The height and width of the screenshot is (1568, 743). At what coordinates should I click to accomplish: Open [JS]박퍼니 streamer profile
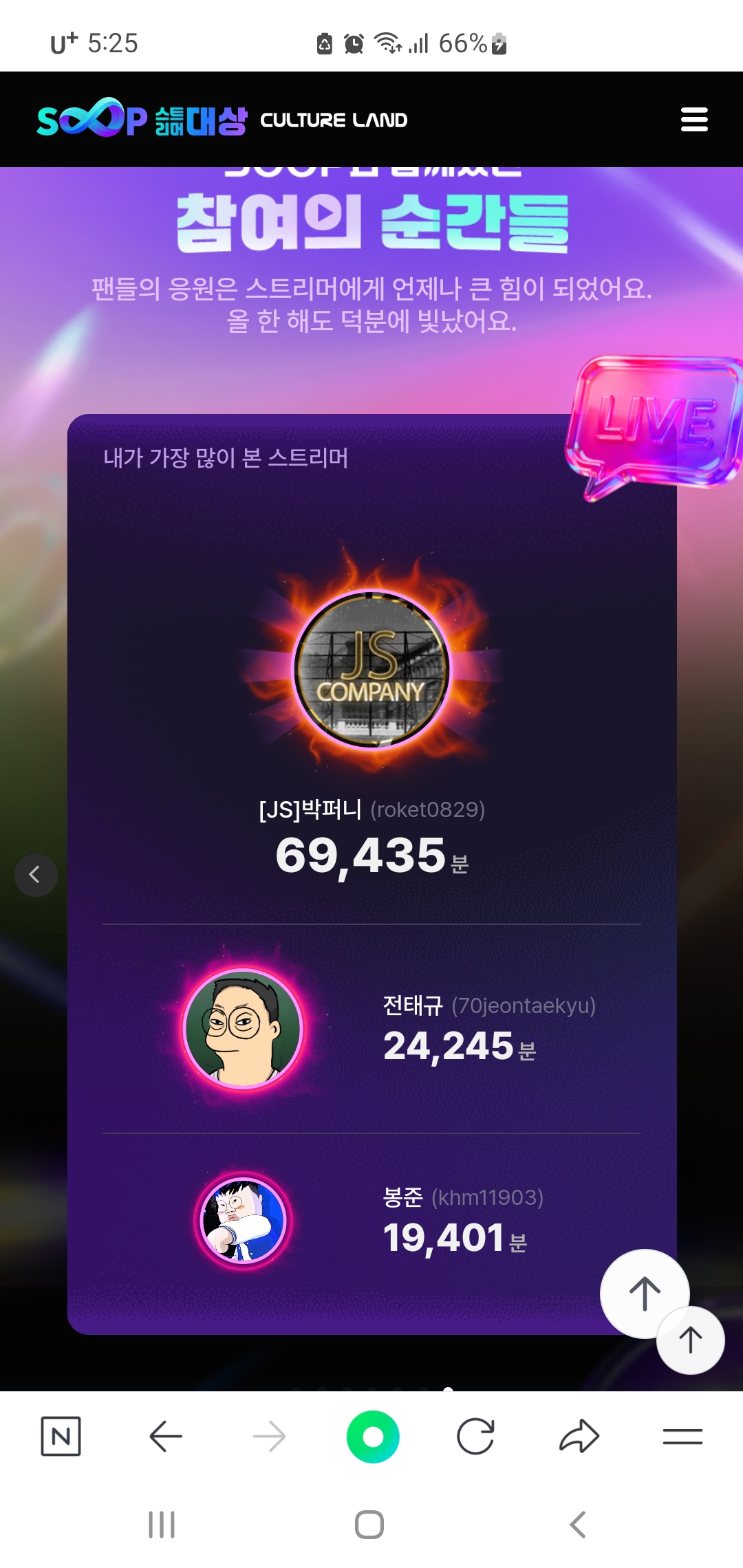click(371, 669)
